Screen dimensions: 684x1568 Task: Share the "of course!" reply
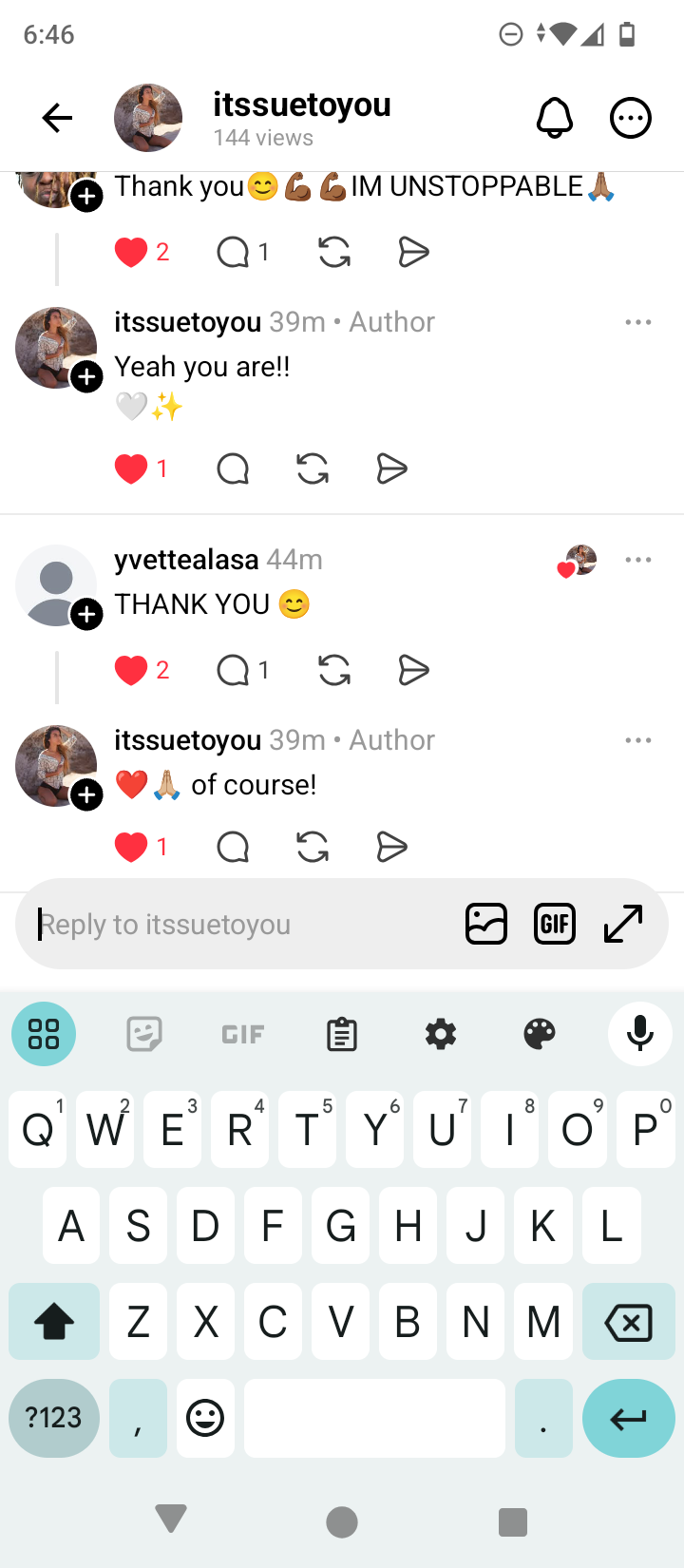(391, 847)
